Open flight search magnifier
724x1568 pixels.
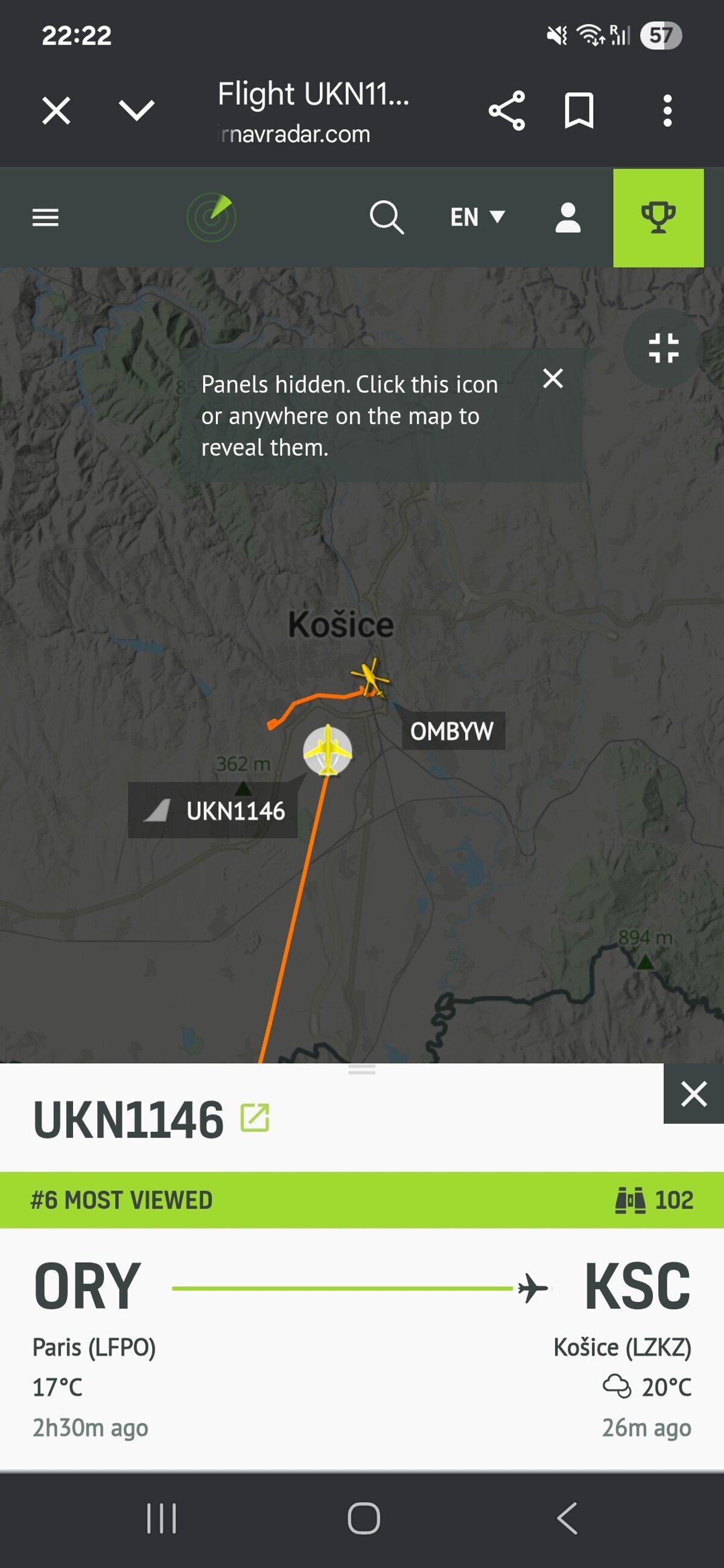(387, 217)
